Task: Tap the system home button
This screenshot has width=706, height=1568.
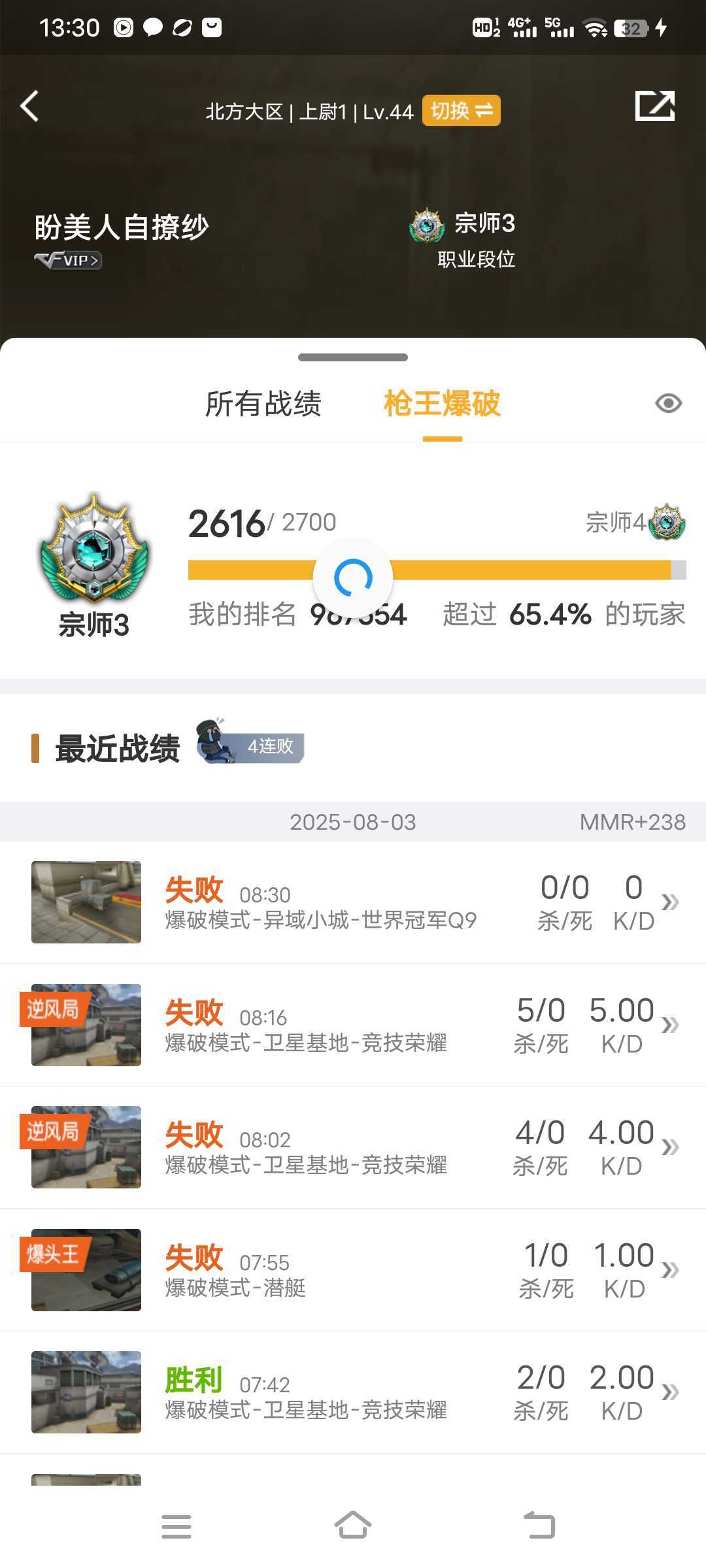Action: pos(353,1526)
